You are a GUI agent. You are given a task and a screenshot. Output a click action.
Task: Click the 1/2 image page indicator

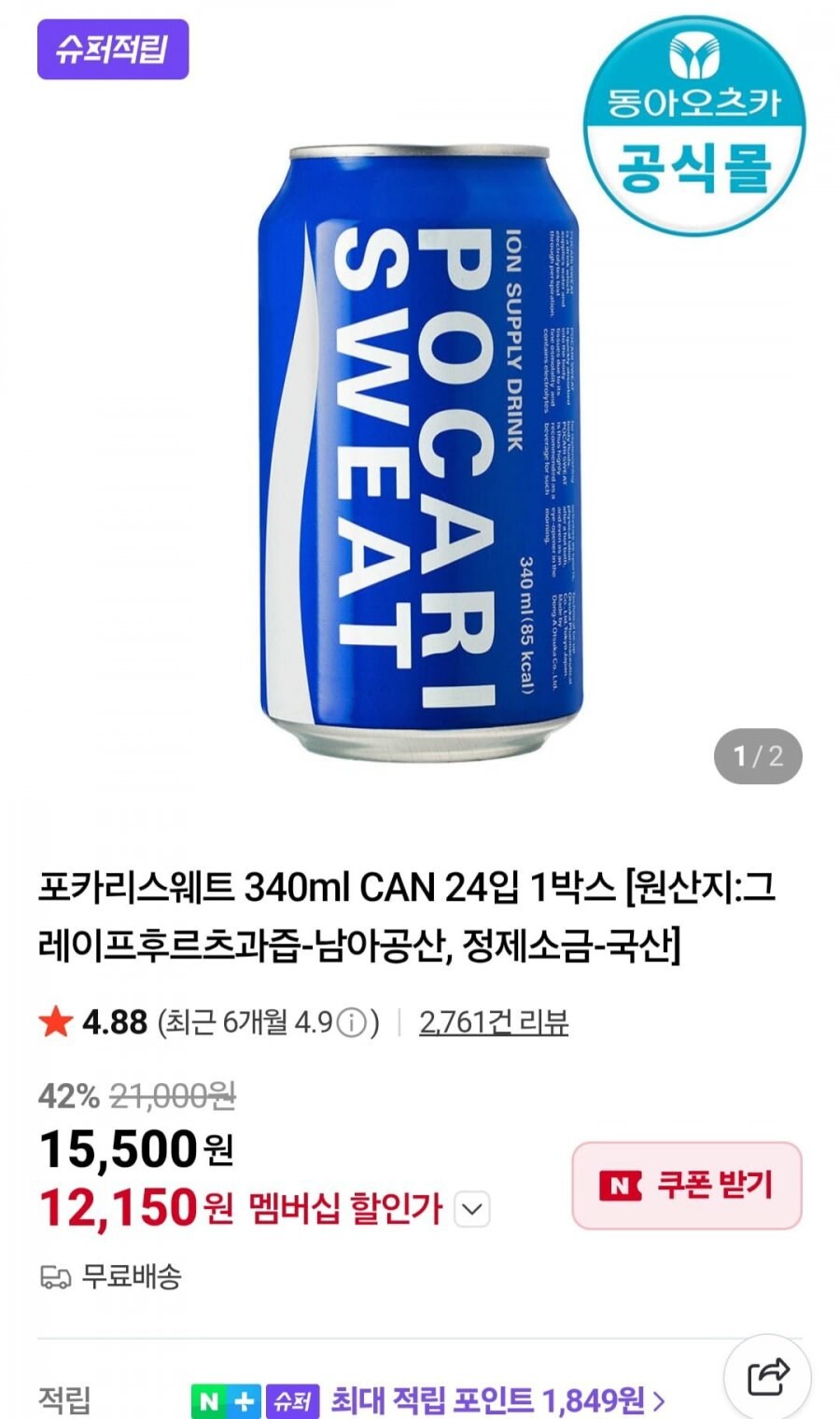[x=758, y=756]
